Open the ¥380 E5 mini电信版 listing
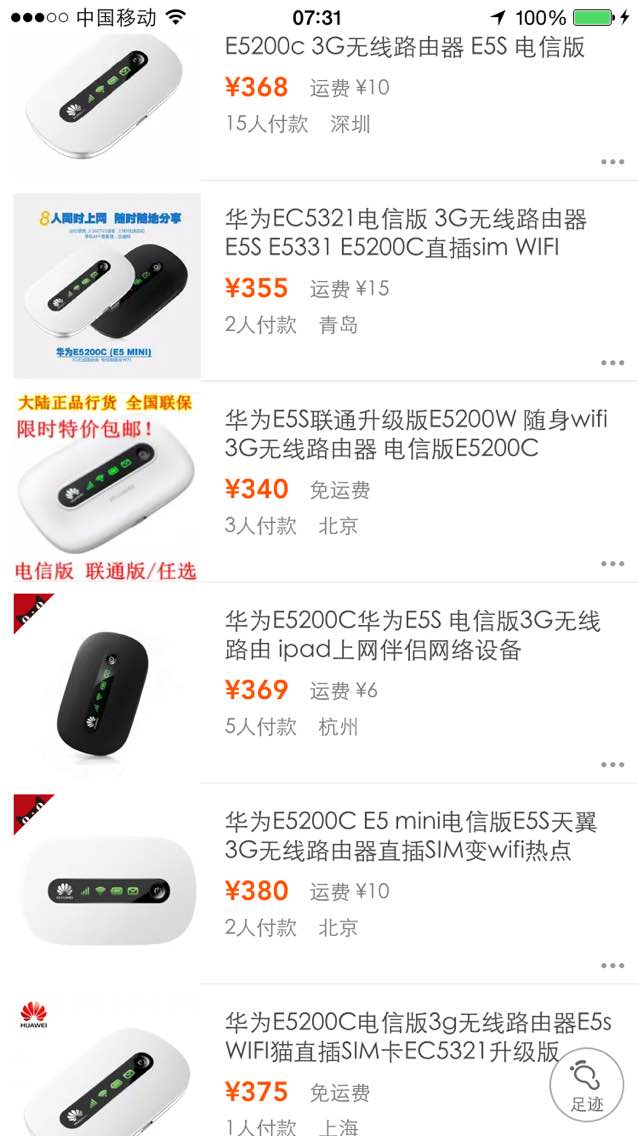 point(319,883)
